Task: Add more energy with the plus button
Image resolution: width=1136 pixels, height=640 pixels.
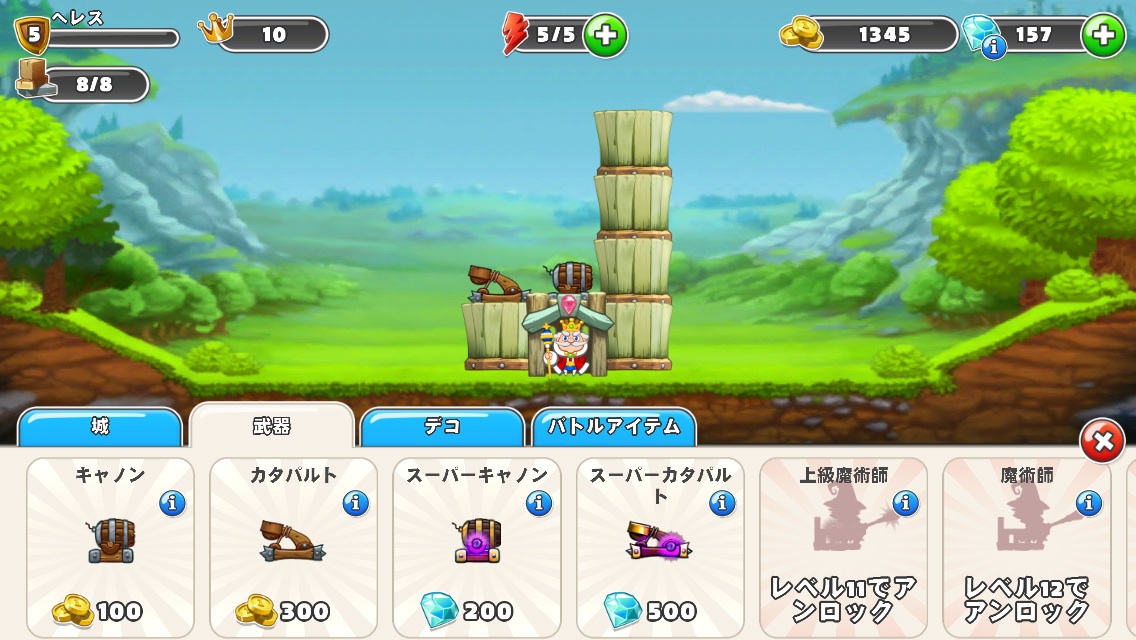Action: (605, 36)
